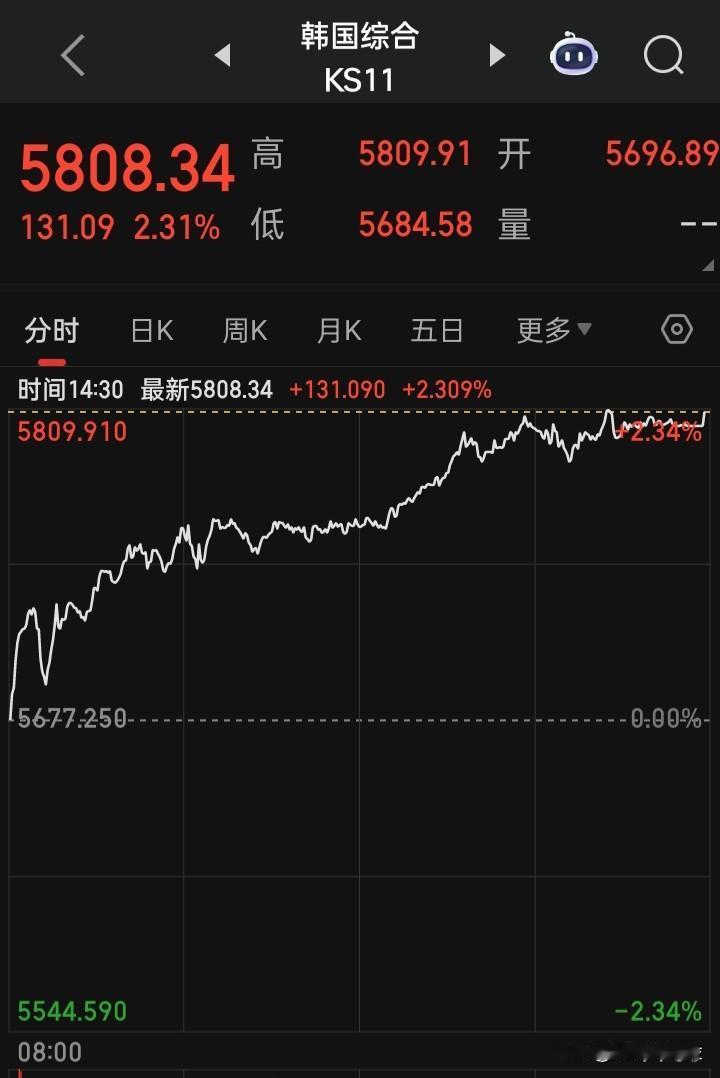This screenshot has height=1078, width=720.
Task: Go back using the back arrow
Action: [71, 55]
